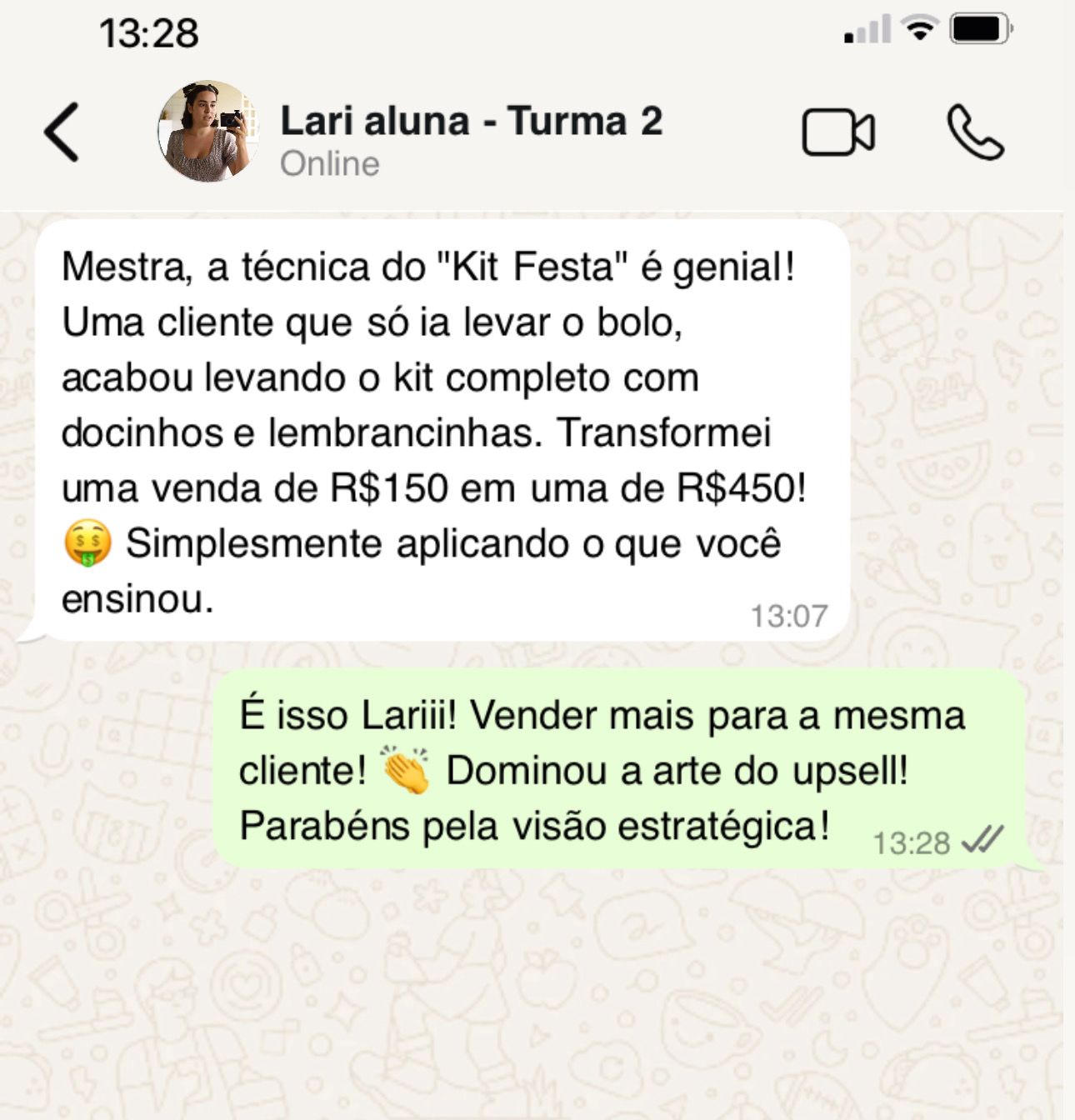Tap the double check marks on the sent message
The height and width of the screenshot is (1120, 1075).
(985, 842)
